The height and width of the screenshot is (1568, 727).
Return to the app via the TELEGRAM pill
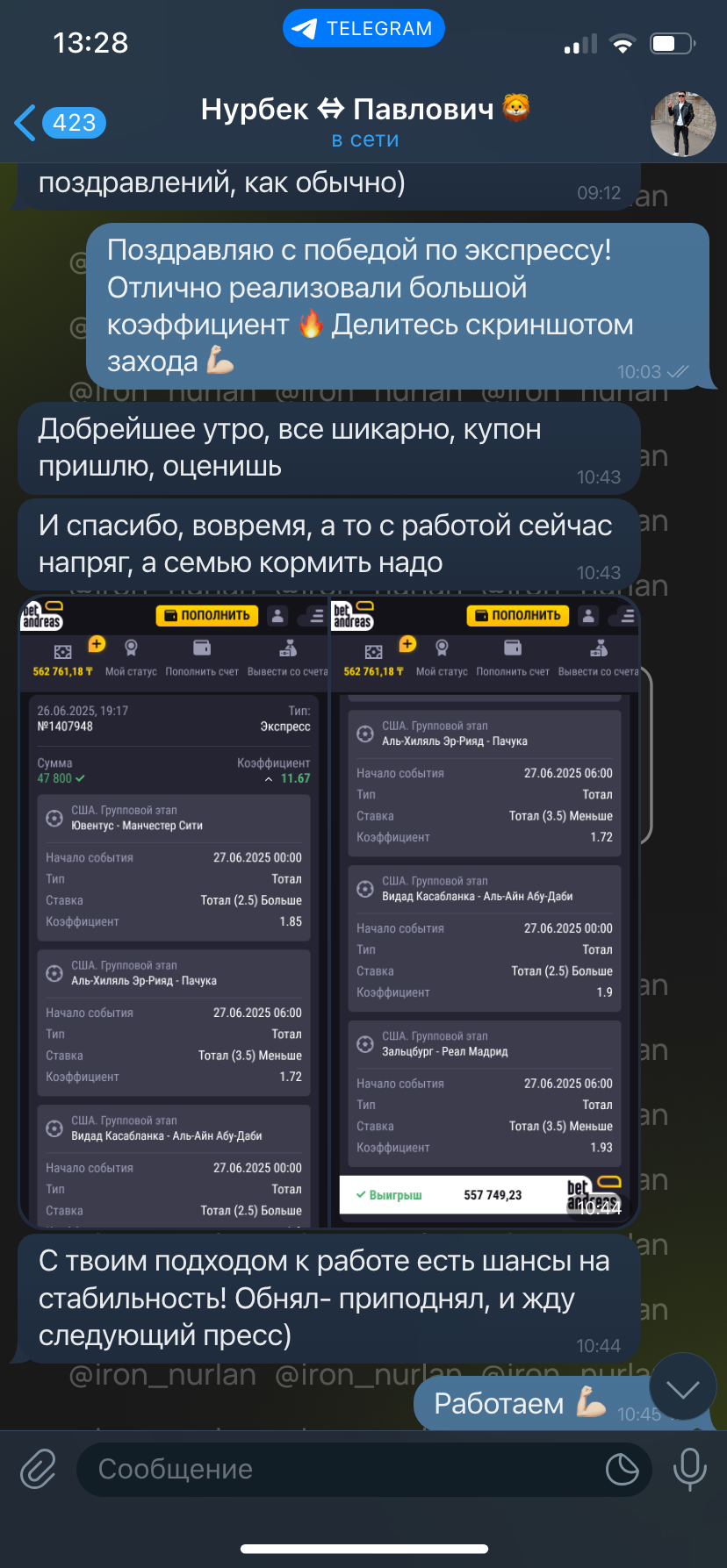click(363, 29)
